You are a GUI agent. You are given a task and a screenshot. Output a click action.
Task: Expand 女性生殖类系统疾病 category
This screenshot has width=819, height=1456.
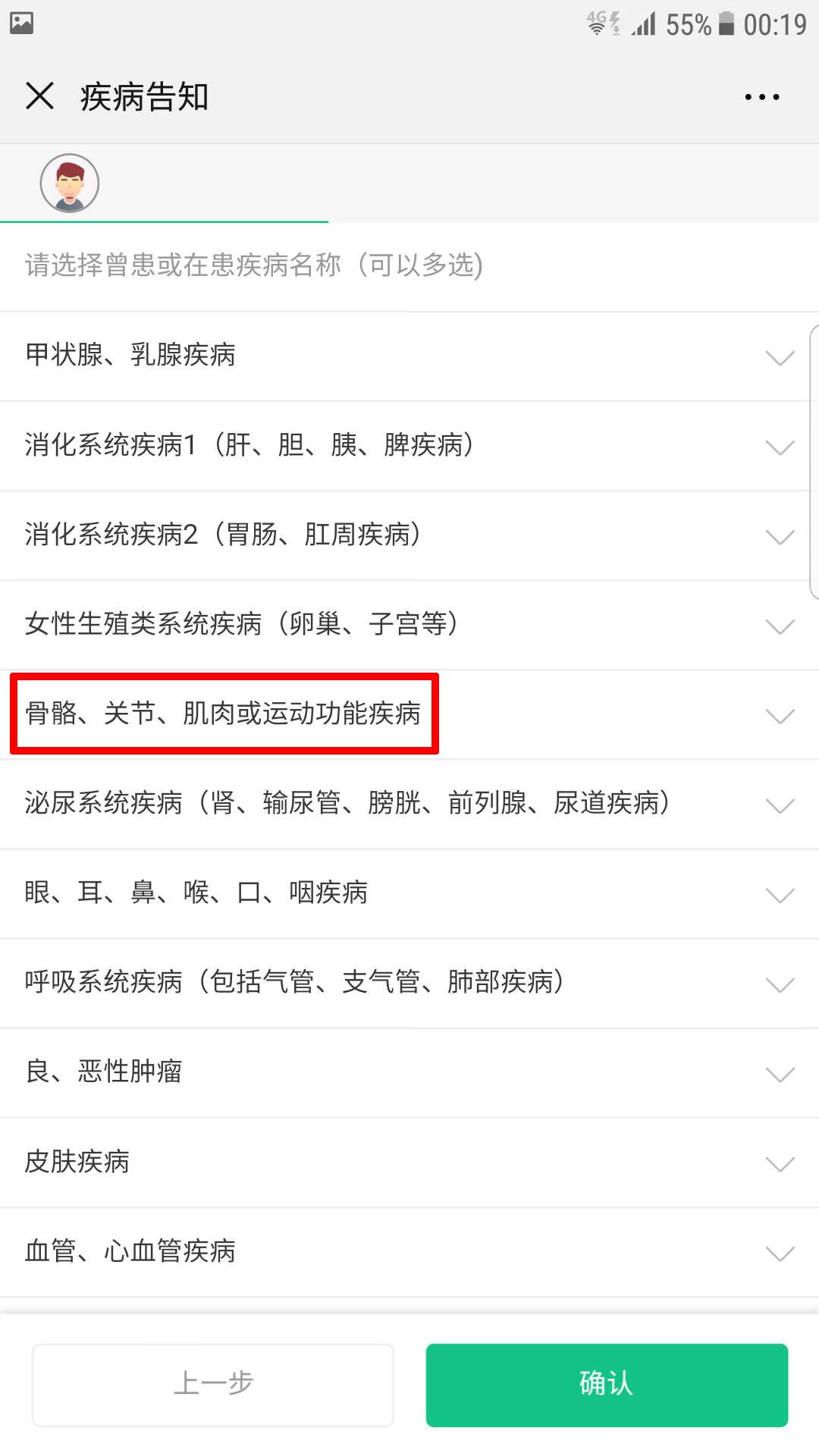[x=409, y=625]
